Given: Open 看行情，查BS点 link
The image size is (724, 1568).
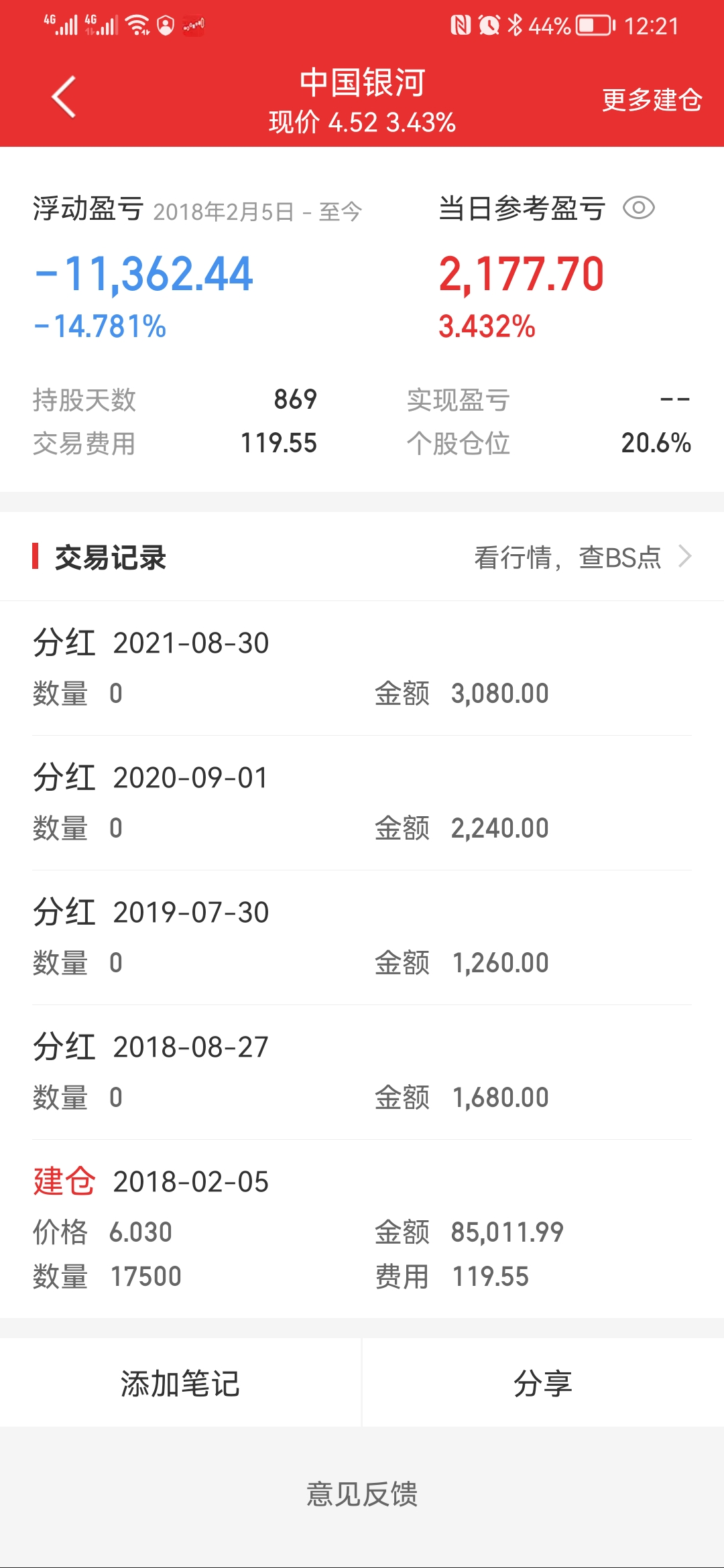Looking at the screenshot, I should (582, 558).
